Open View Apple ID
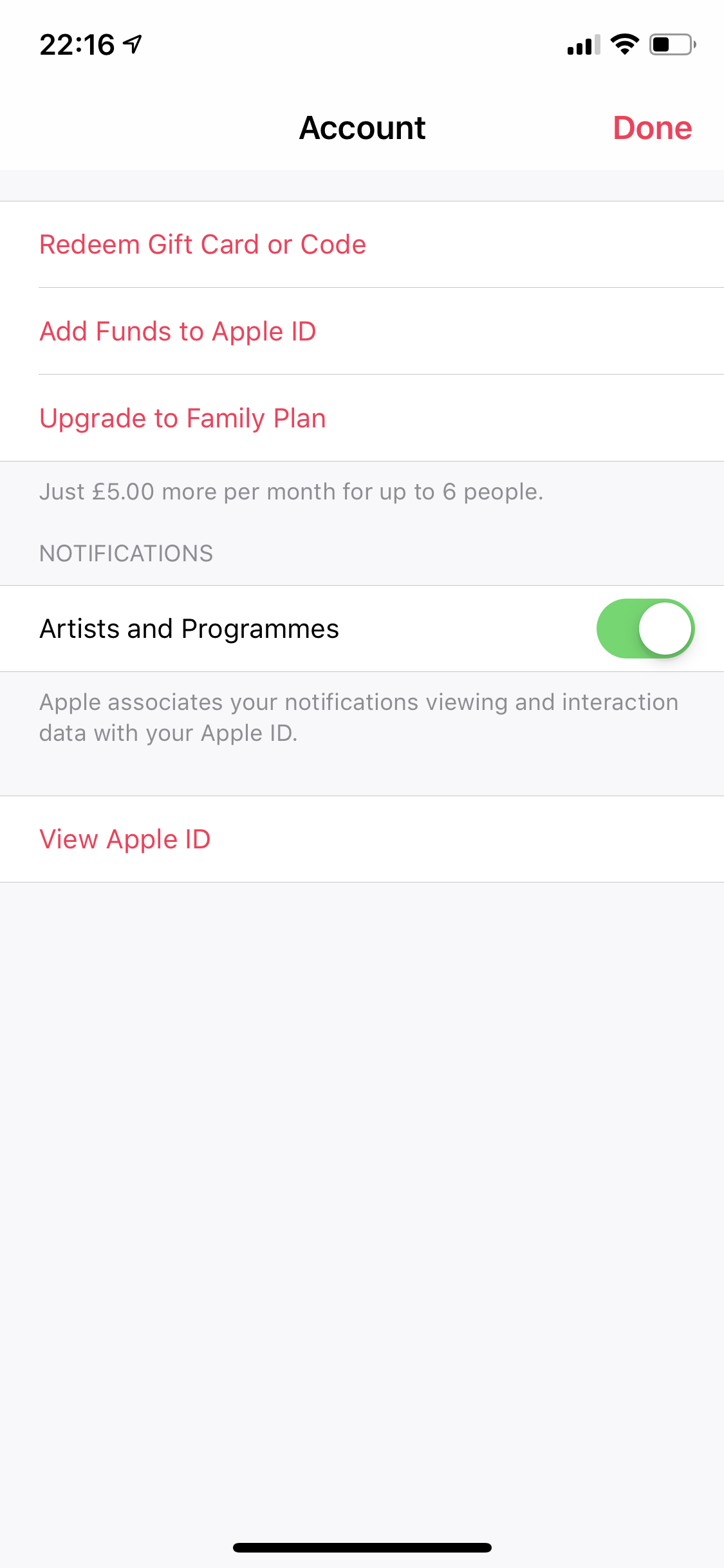Image resolution: width=724 pixels, height=1568 pixels. pyautogui.click(x=125, y=839)
